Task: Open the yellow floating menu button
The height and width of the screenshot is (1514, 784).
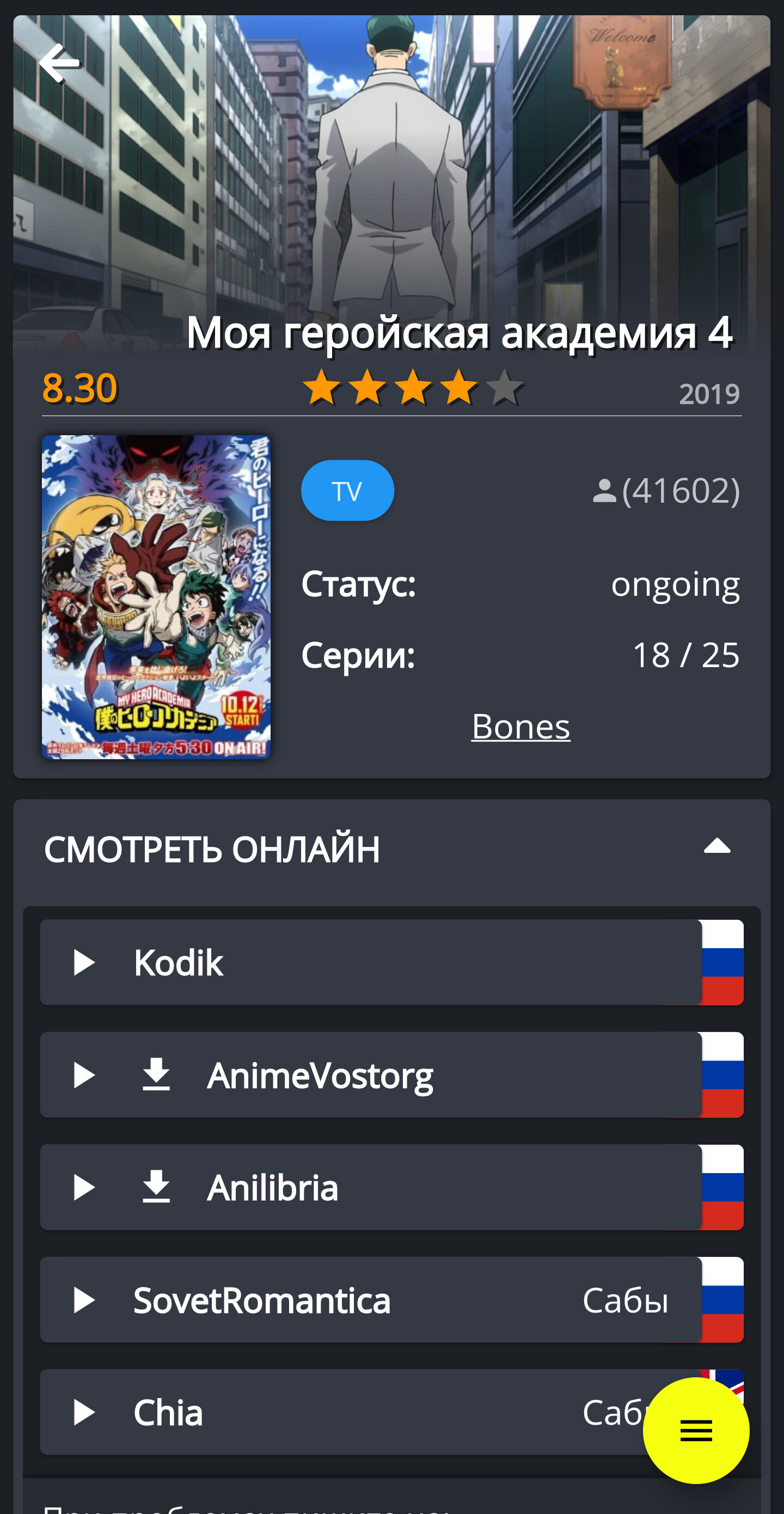Action: (696, 1431)
